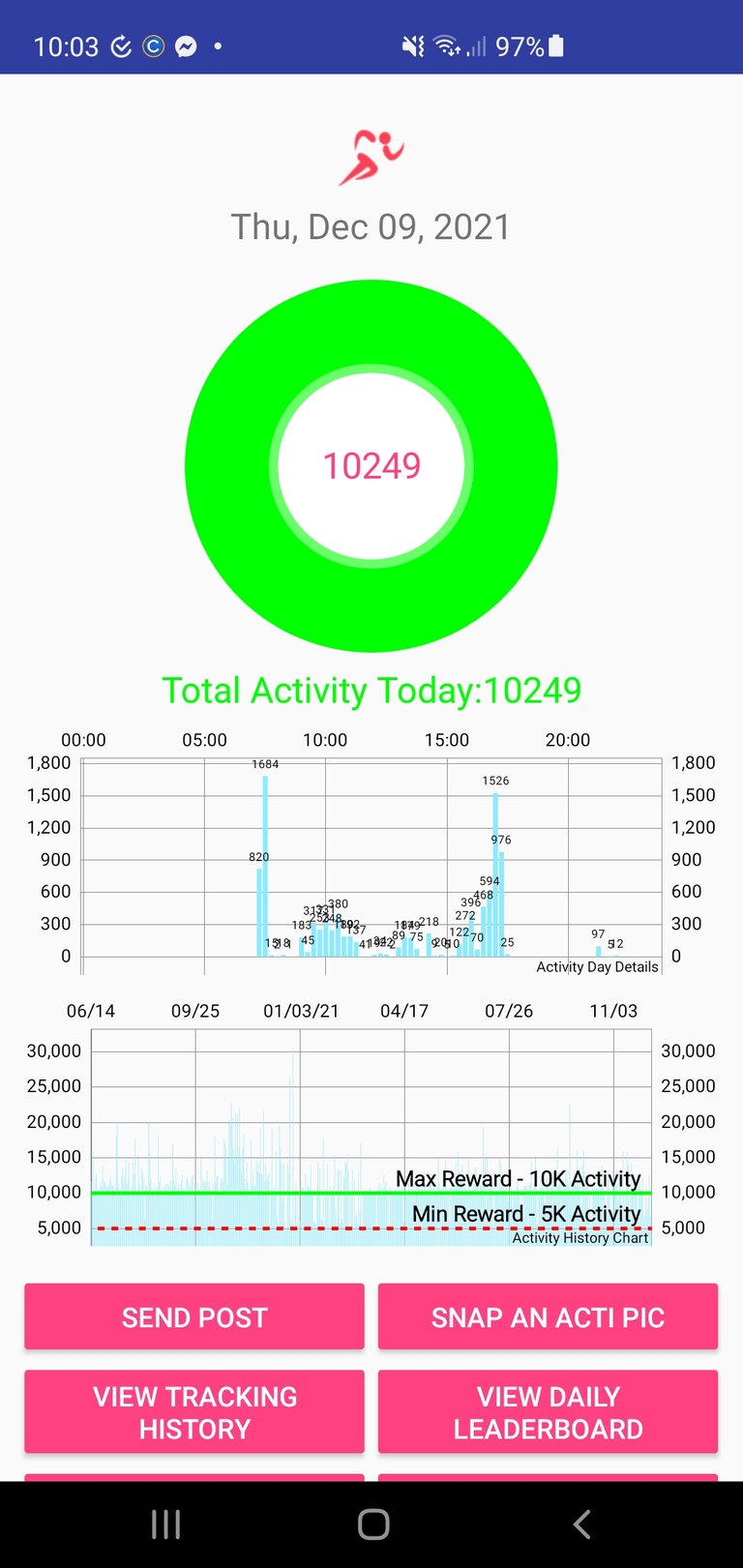This screenshot has height=1568, width=743.
Task: Open the daily leaderboard
Action: [x=548, y=1411]
